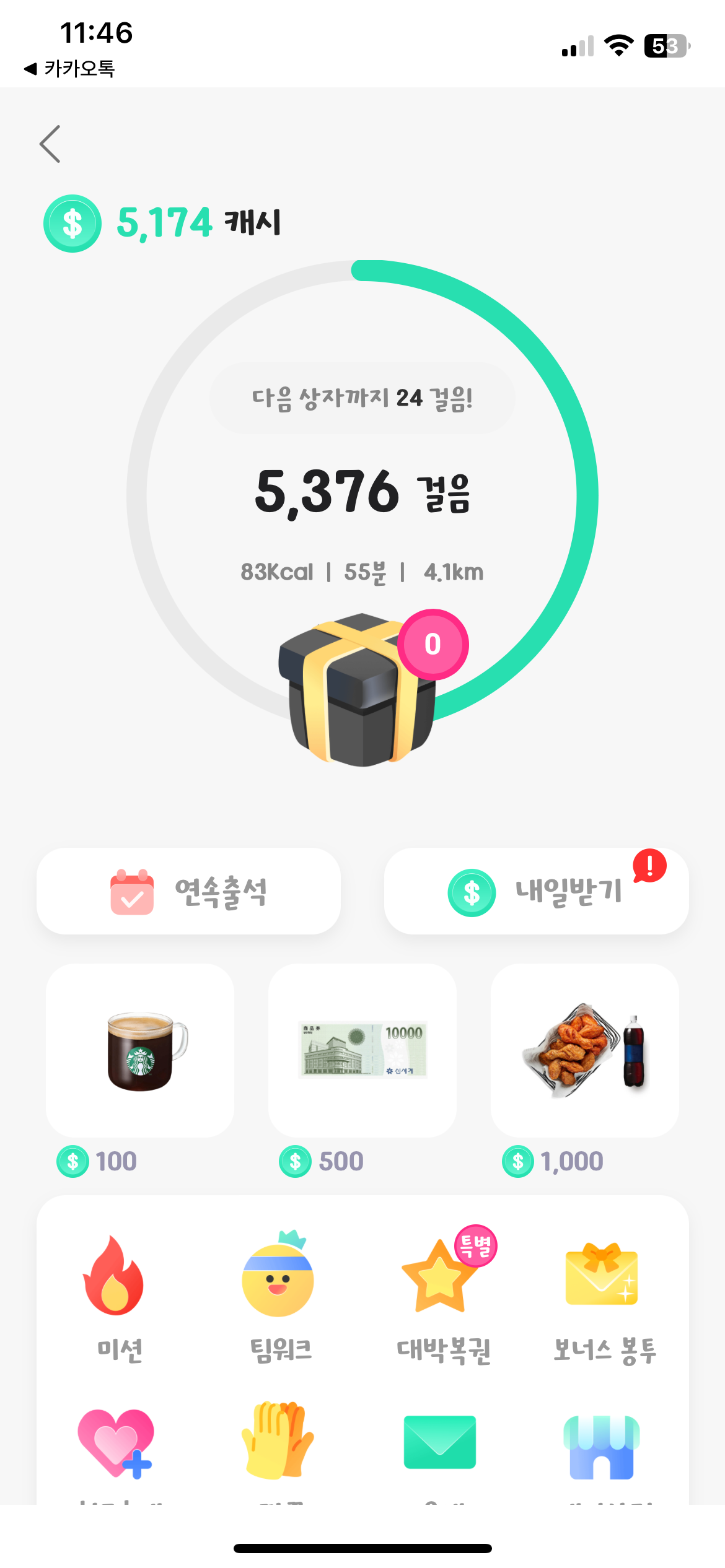Tap the 5,174 캐시 balance
The image size is (725, 1568).
click(164, 223)
